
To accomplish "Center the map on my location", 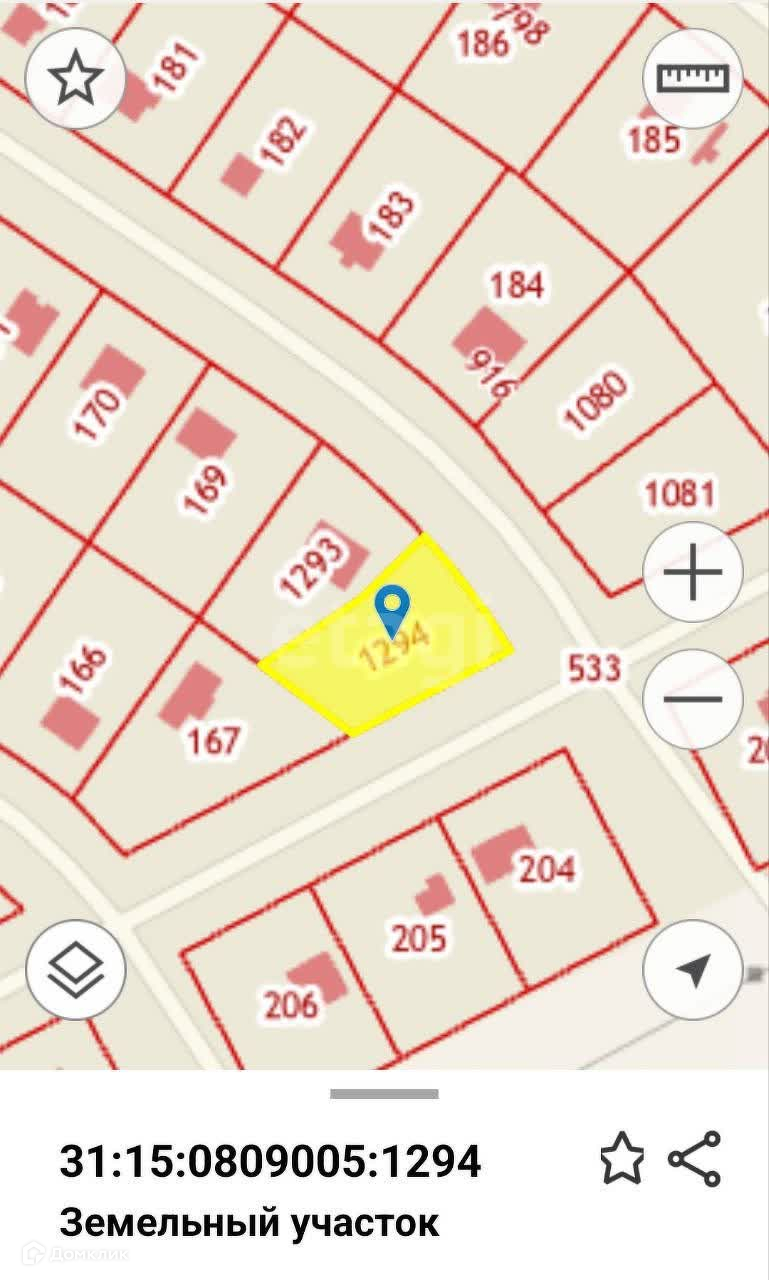I will (692, 968).
